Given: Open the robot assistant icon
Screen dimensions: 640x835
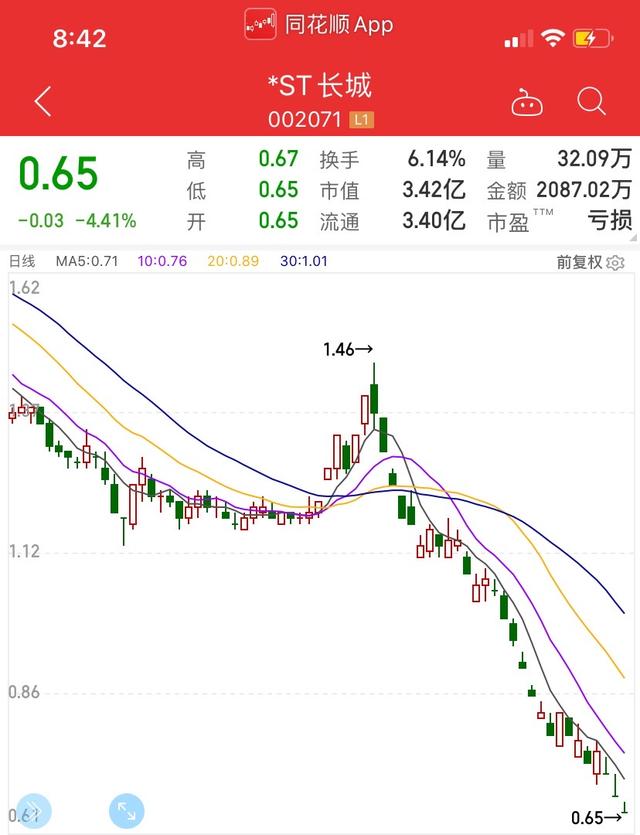Looking at the screenshot, I should [x=527, y=102].
